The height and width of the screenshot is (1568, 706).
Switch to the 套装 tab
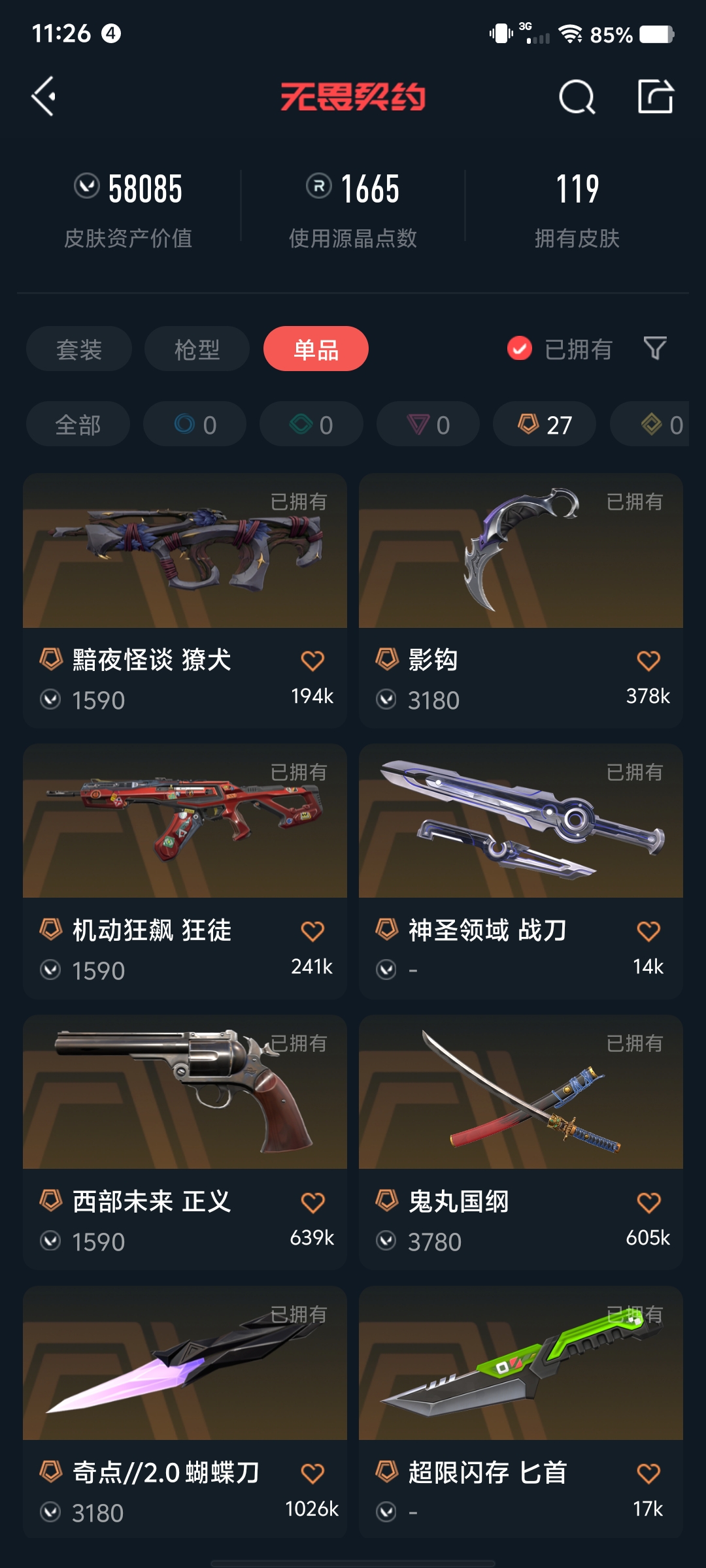coord(79,349)
